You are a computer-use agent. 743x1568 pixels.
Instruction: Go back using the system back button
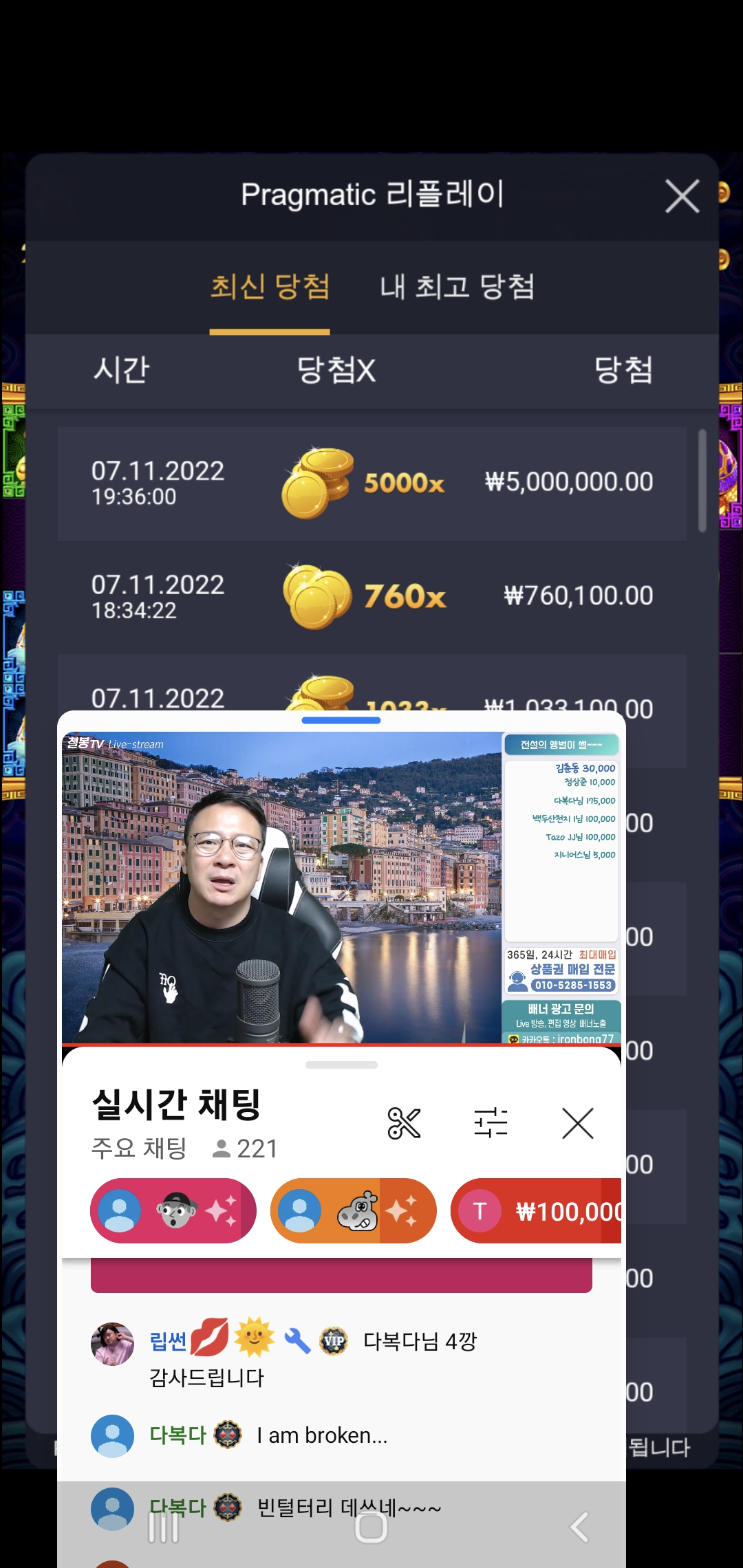tap(579, 1527)
